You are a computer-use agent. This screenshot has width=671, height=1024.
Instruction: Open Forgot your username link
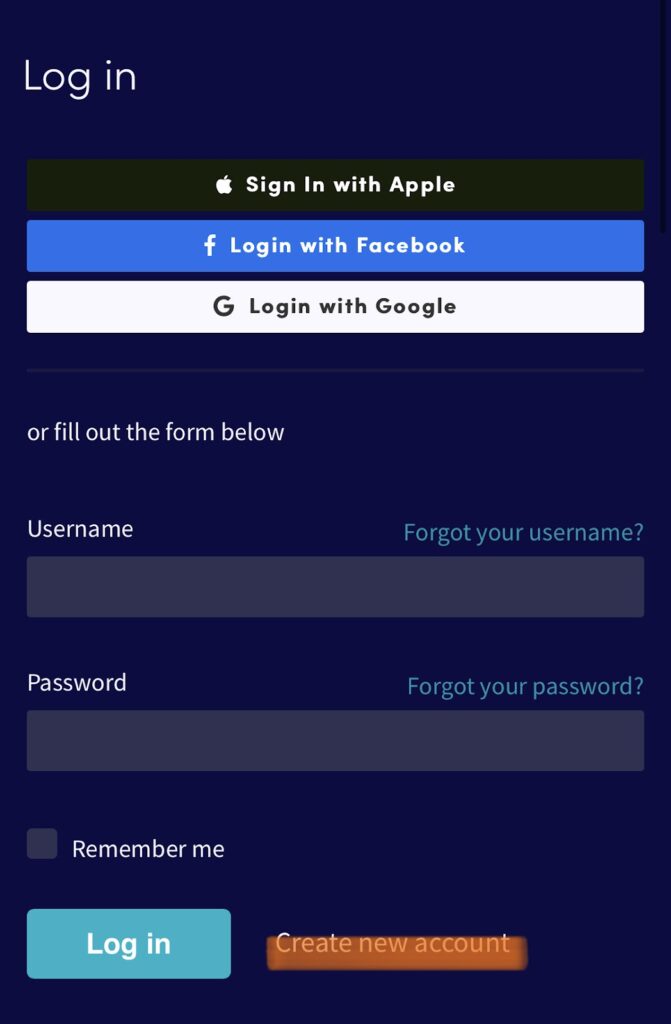523,532
